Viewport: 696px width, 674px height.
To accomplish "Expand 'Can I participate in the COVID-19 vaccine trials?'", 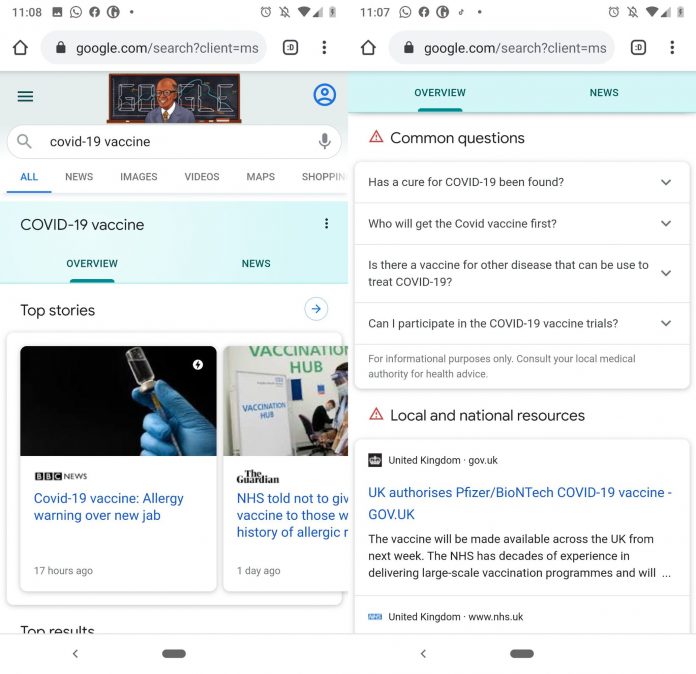I will (521, 324).
